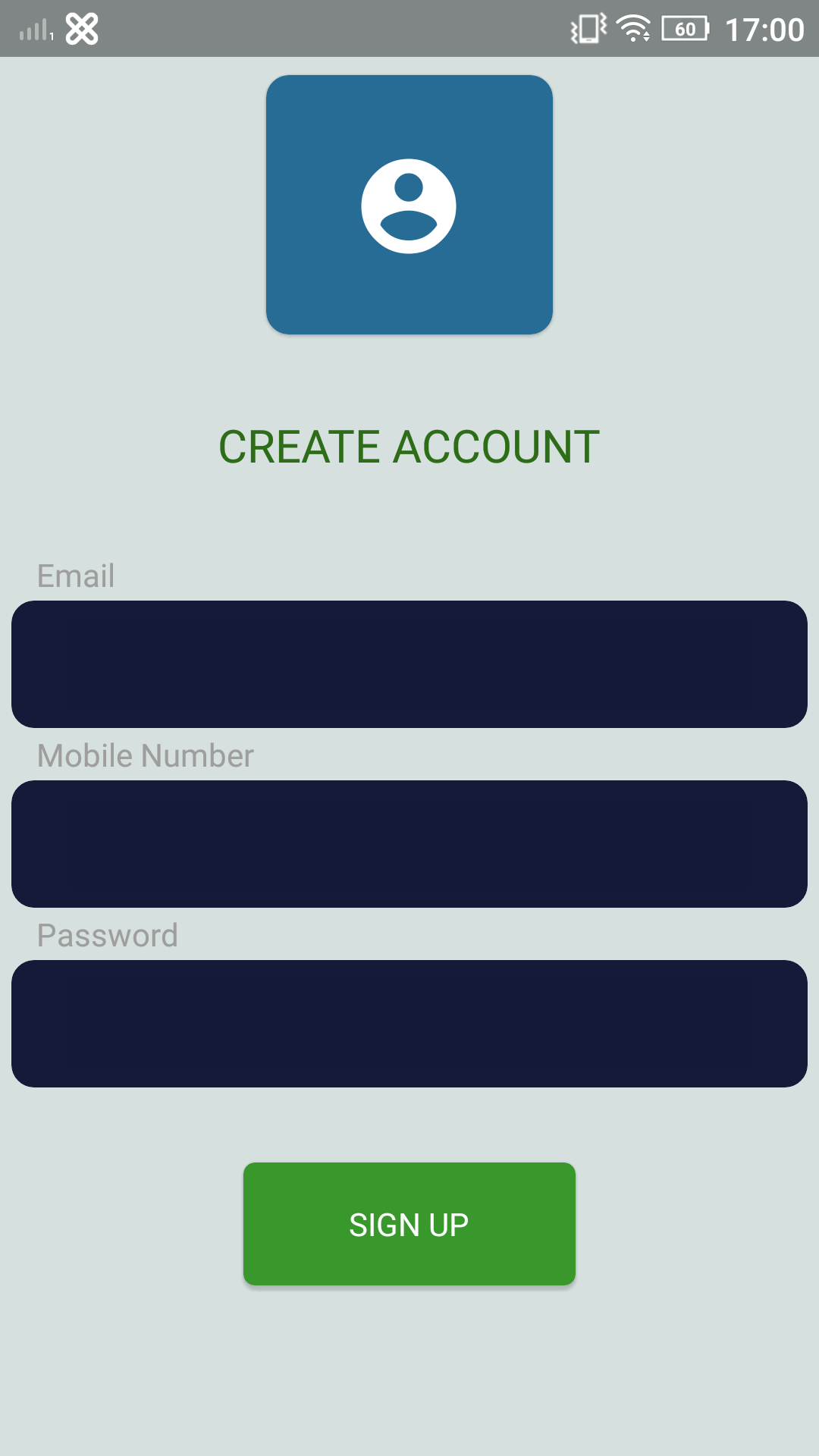Tap the profile avatar tile
Screen dimensions: 819x1456
[x=409, y=205]
